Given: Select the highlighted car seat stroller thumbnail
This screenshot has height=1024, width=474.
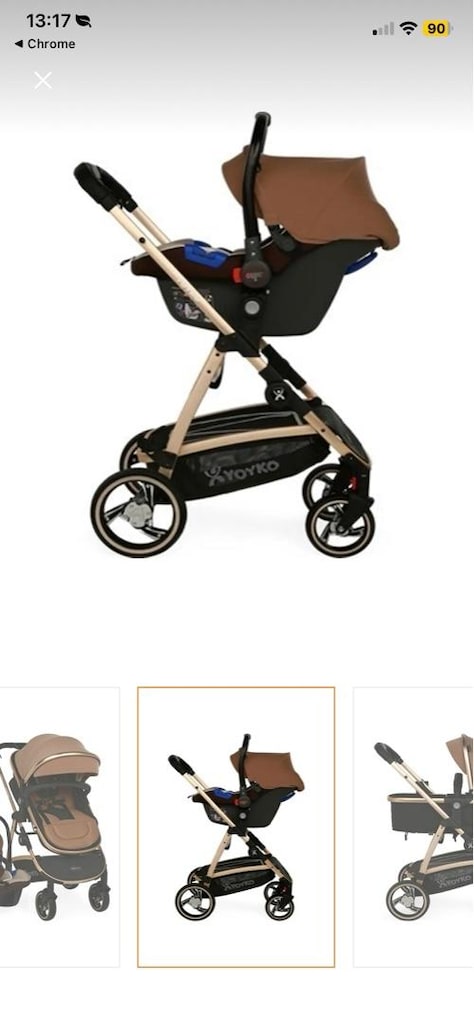Looking at the screenshot, I should [236, 826].
